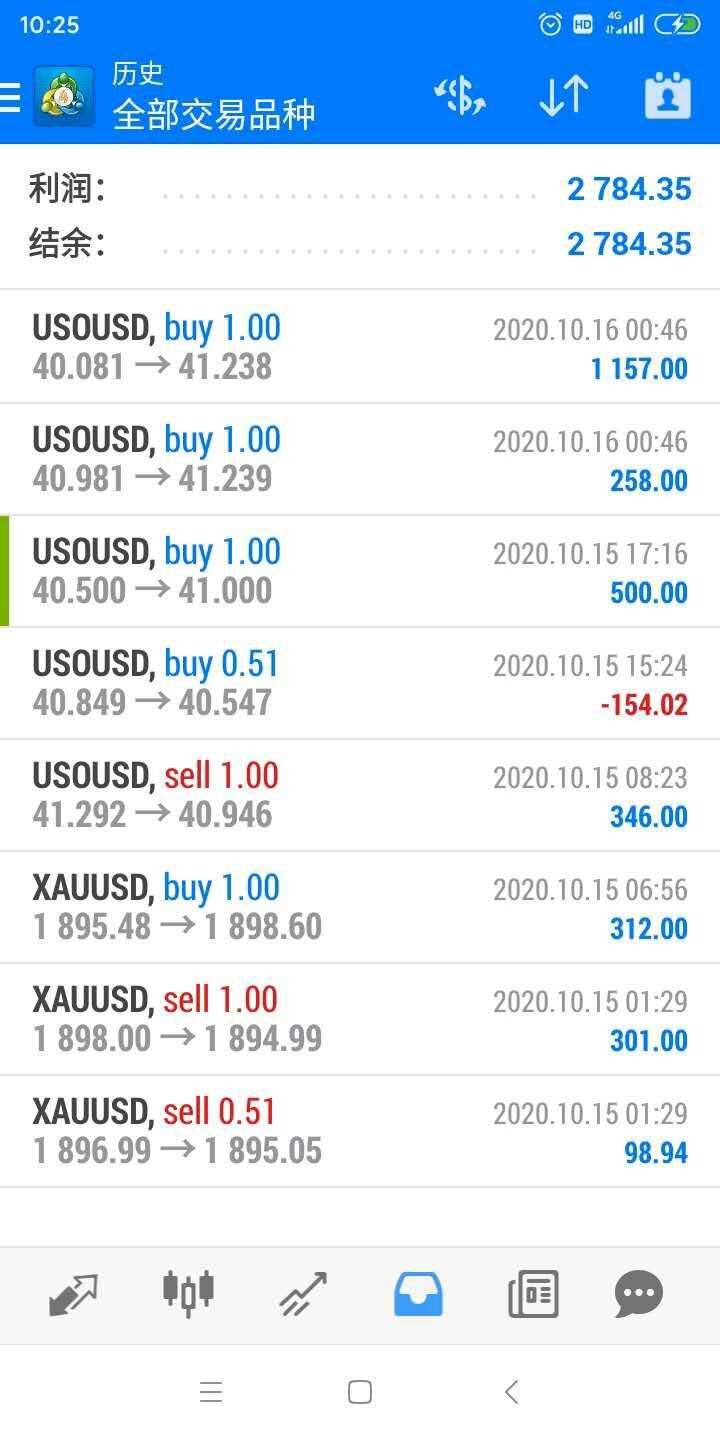Image resolution: width=720 pixels, height=1440 pixels.
Task: Open the XAUUSD sell 1.00 trade
Action: point(360,1019)
